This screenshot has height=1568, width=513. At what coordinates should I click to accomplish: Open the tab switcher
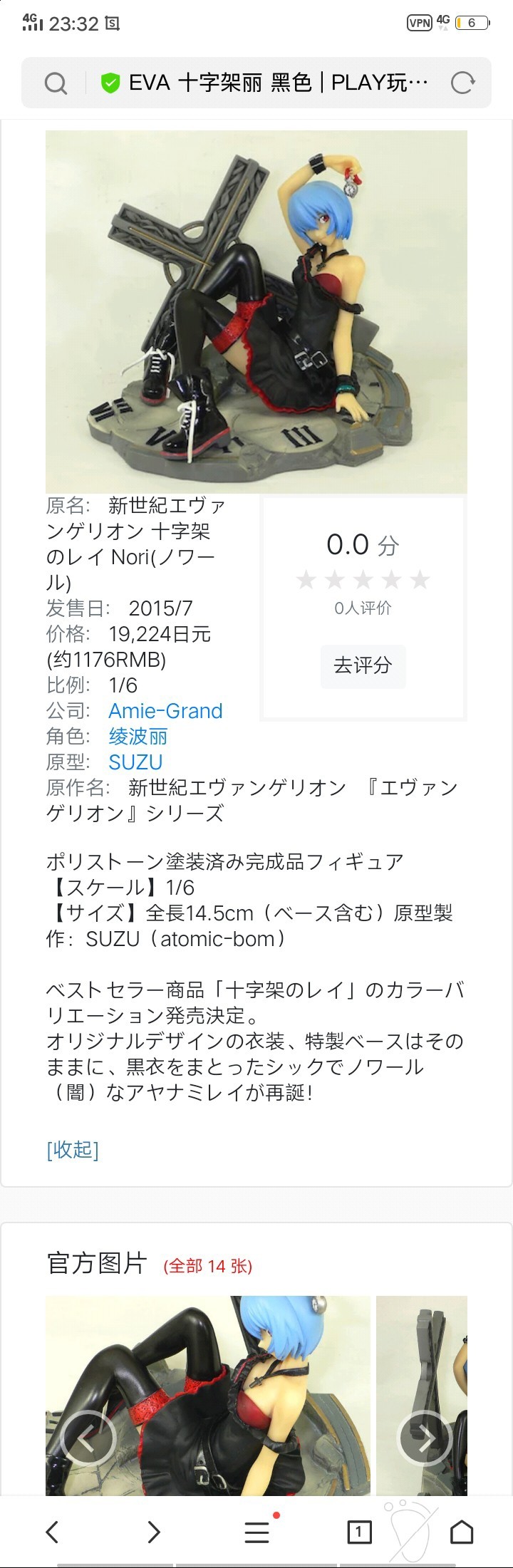click(359, 1531)
